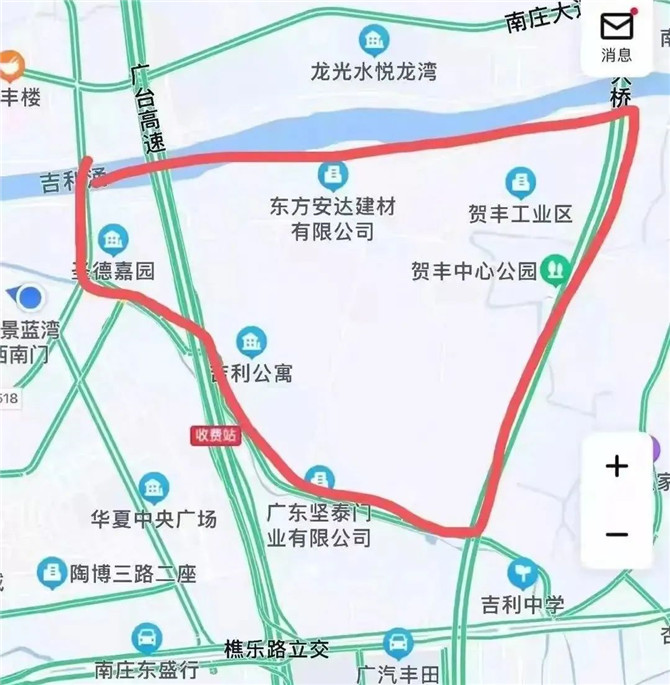Screen dimensions: 670x685
Task: Select the 华夏中央广场 map marker
Action: 154,488
